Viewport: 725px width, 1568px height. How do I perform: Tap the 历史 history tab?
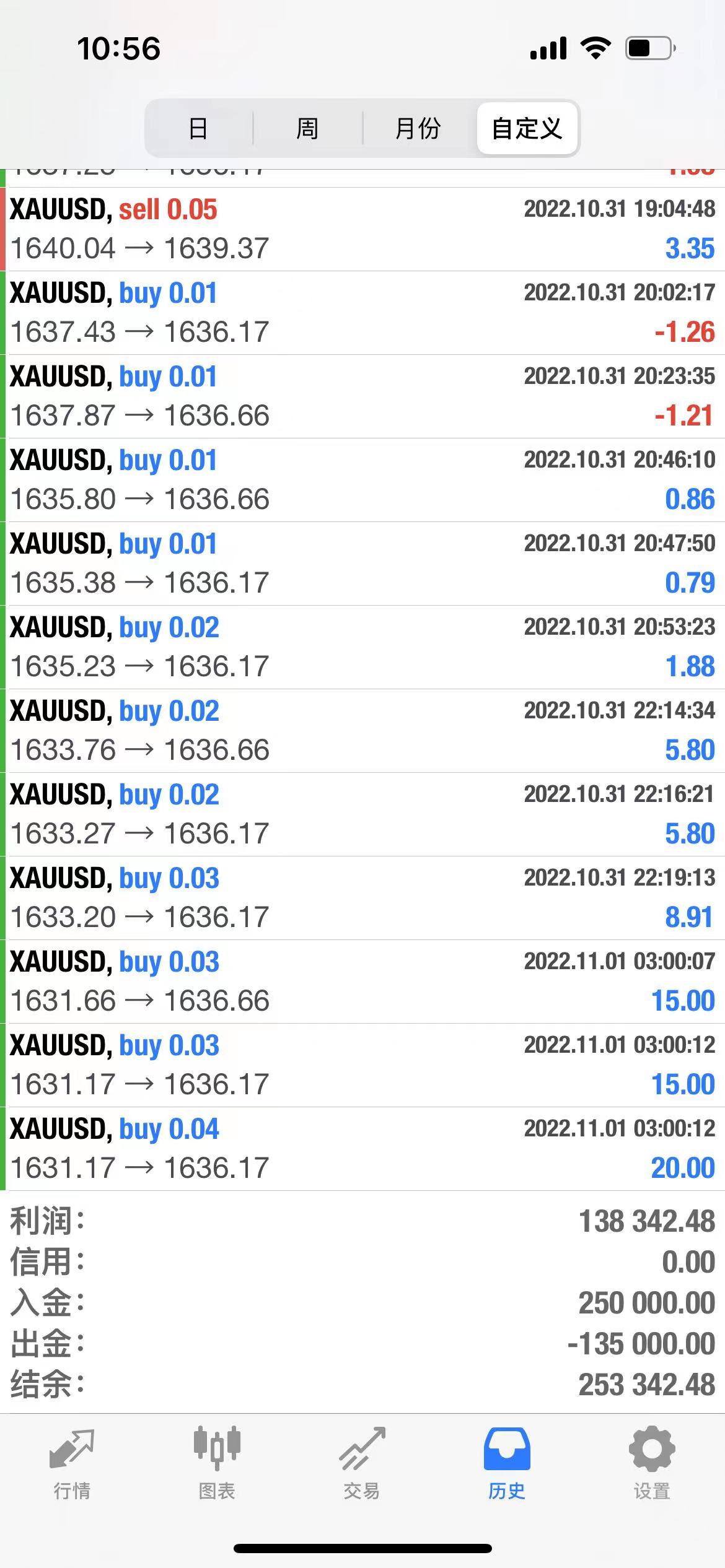click(507, 1463)
